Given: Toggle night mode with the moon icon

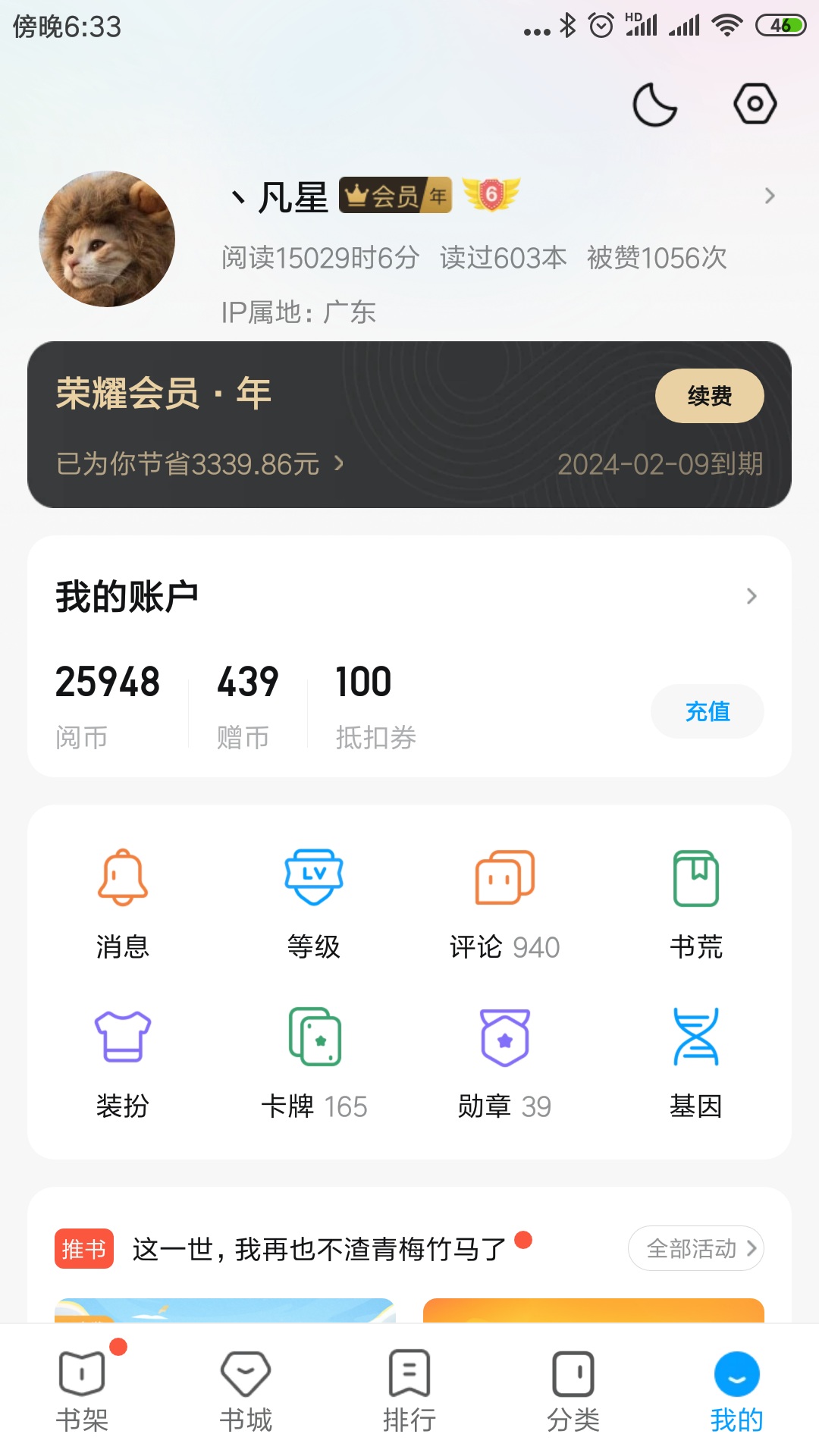Looking at the screenshot, I should (654, 105).
